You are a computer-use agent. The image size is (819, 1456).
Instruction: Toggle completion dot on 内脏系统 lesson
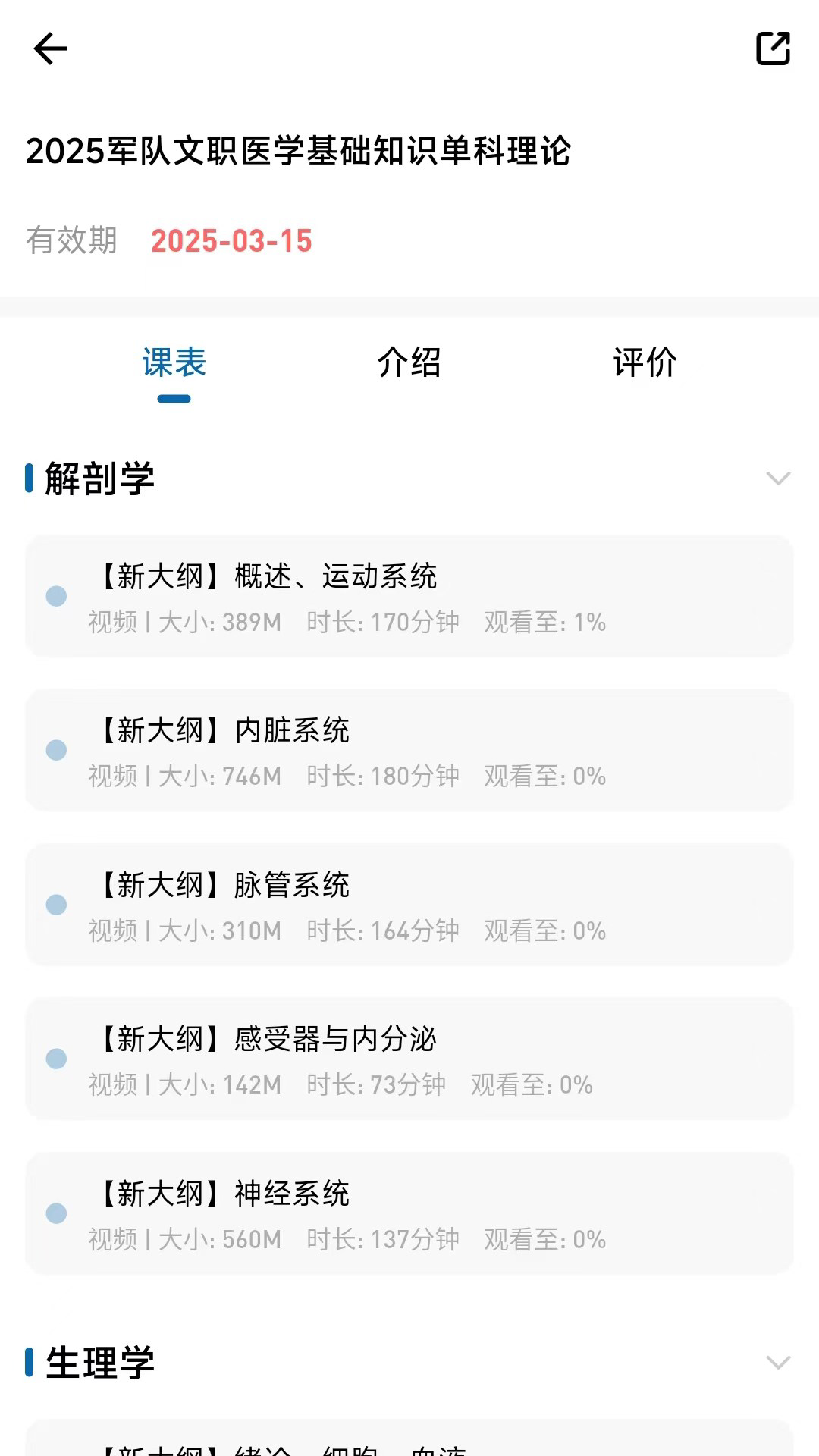tap(56, 751)
